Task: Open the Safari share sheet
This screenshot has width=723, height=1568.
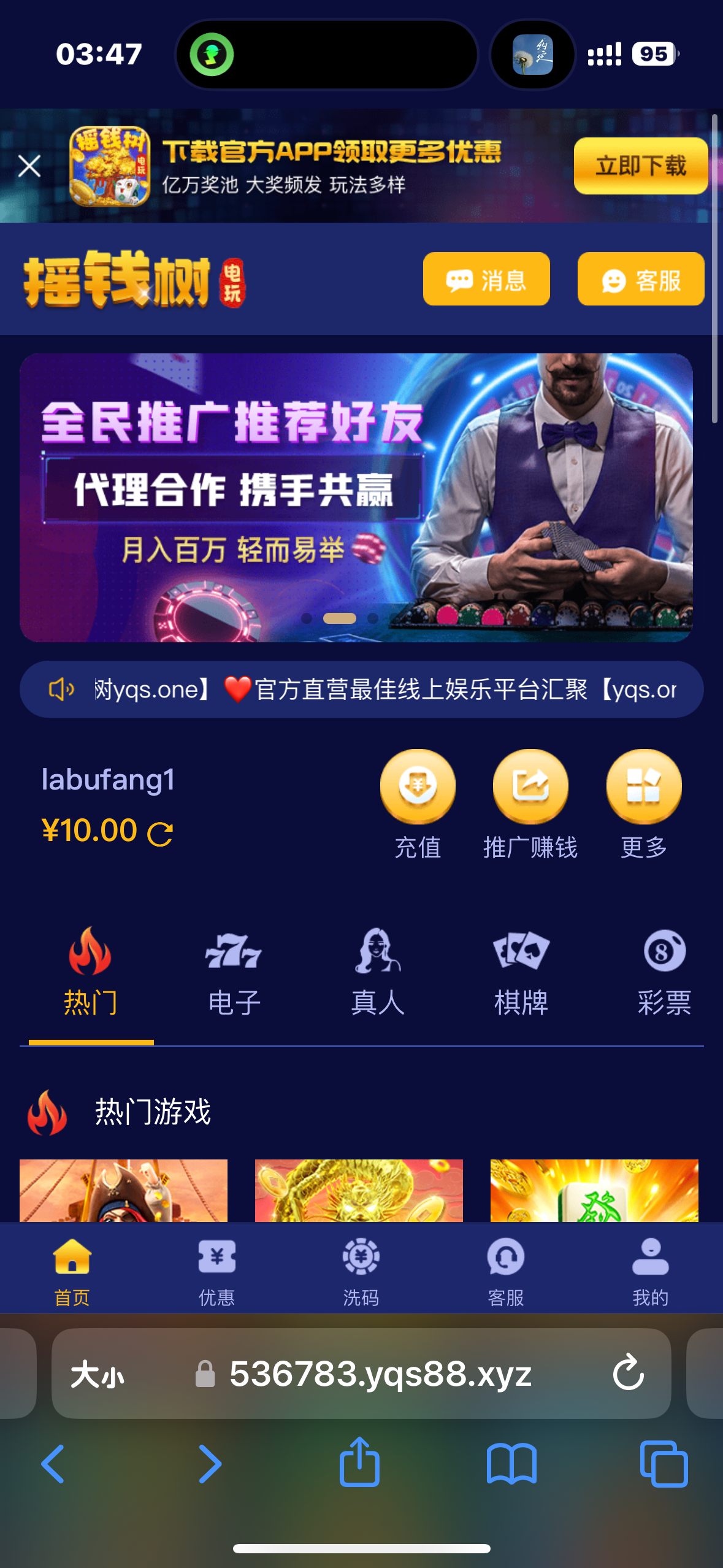Action: click(x=360, y=1463)
